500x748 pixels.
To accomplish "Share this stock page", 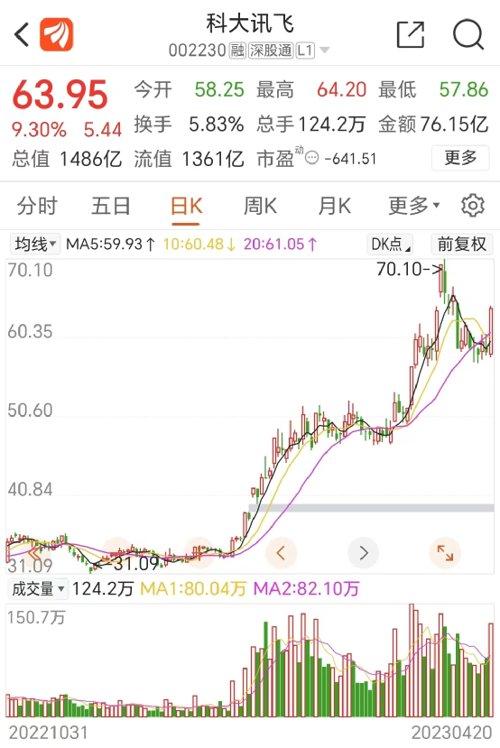I will (410, 34).
